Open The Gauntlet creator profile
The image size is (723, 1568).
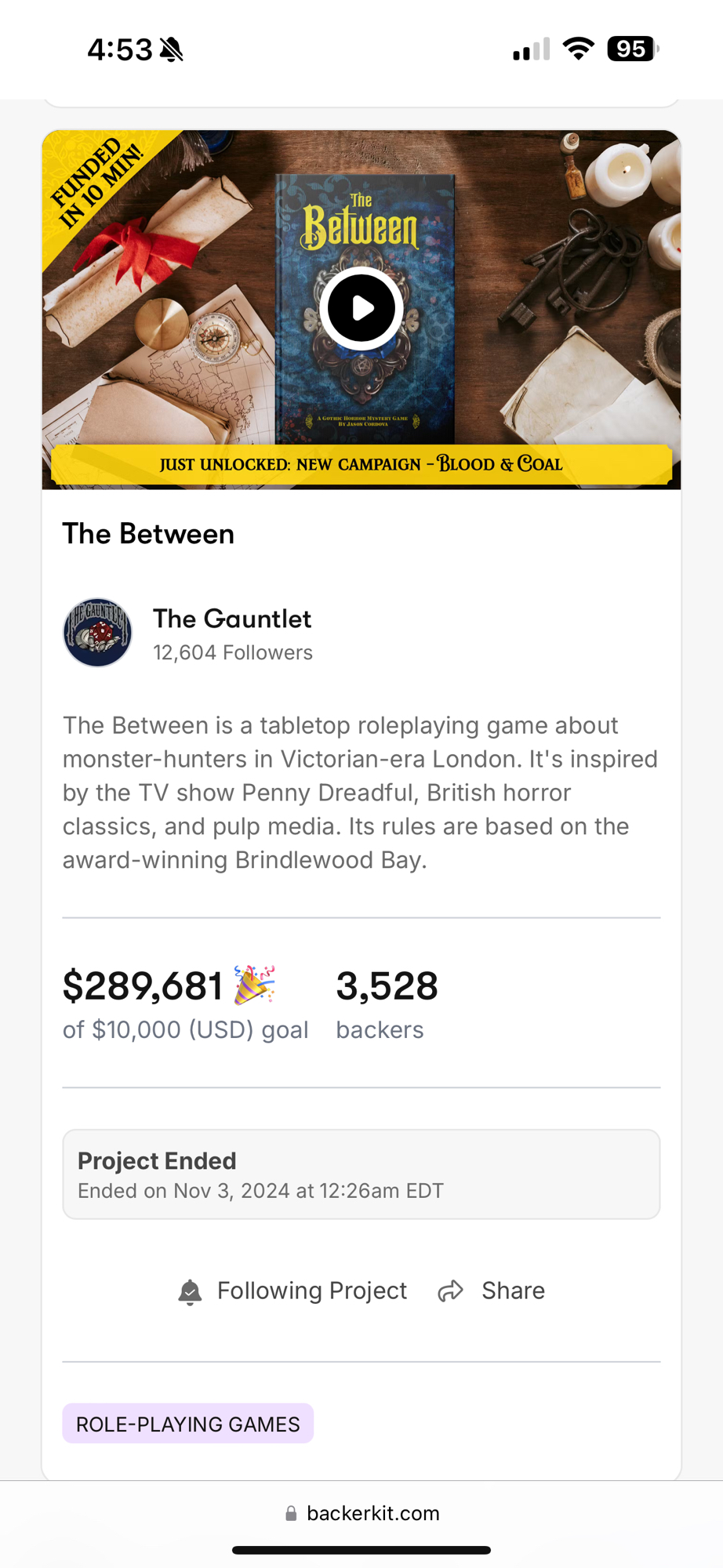[231, 619]
